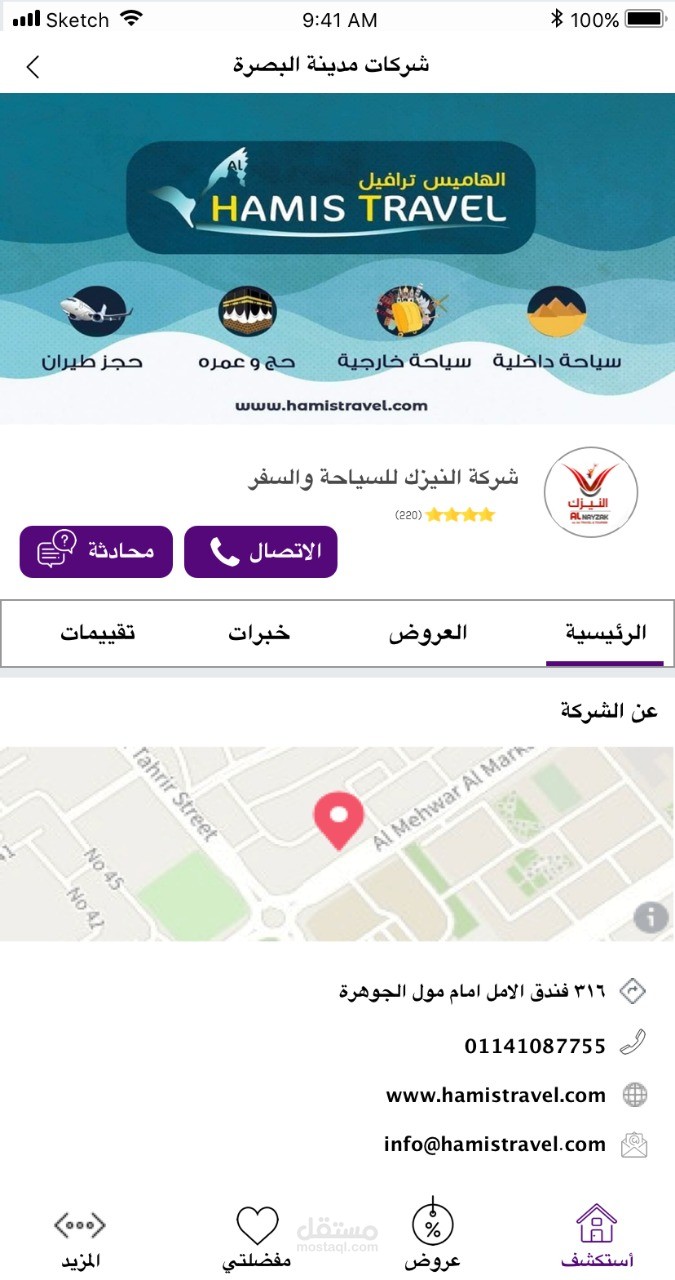The width and height of the screenshot is (675, 1280).
Task: Open مفضلتي favorites tab
Action: click(x=257, y=1236)
